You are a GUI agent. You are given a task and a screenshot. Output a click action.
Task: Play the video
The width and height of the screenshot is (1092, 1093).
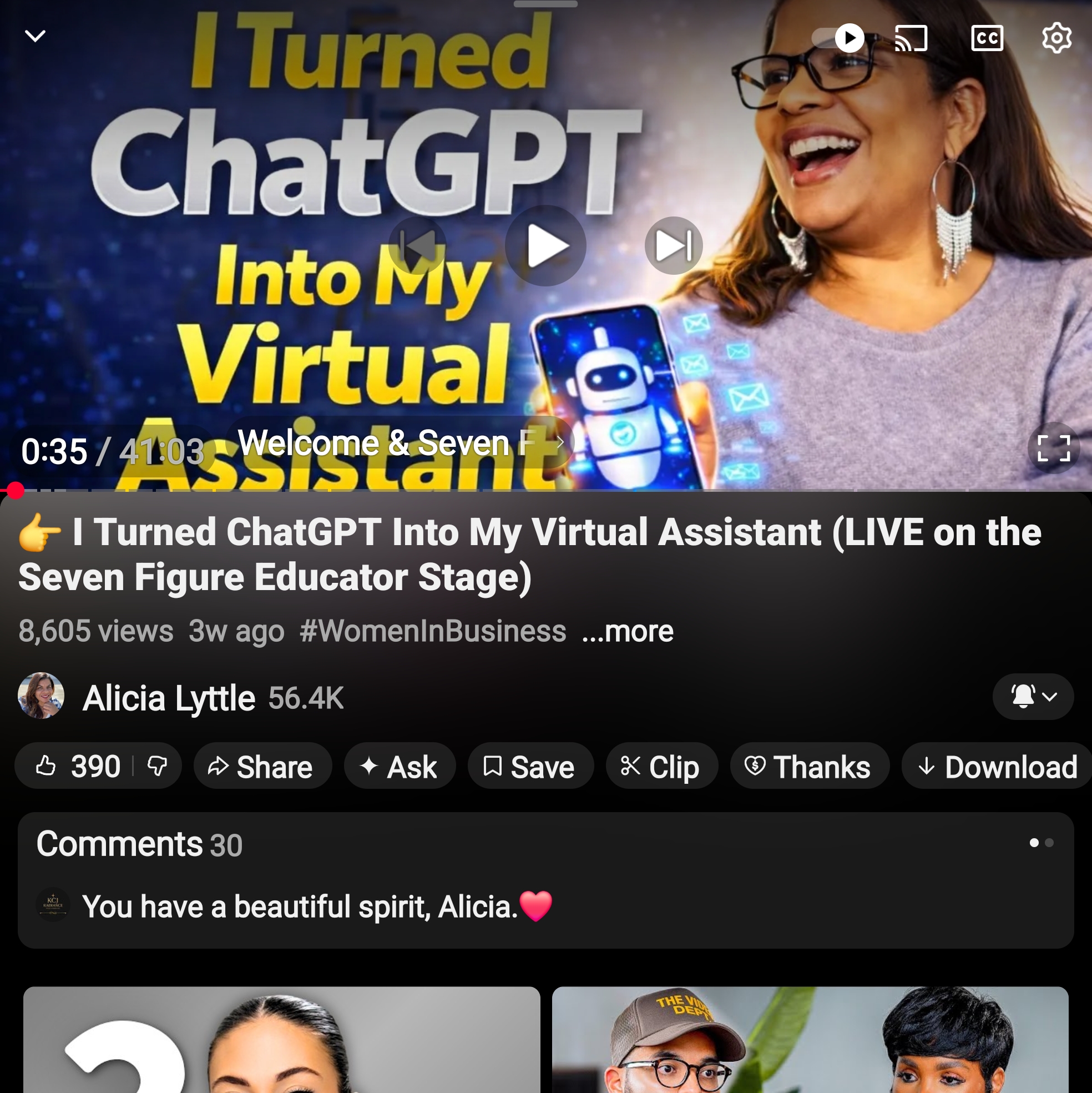[545, 245]
